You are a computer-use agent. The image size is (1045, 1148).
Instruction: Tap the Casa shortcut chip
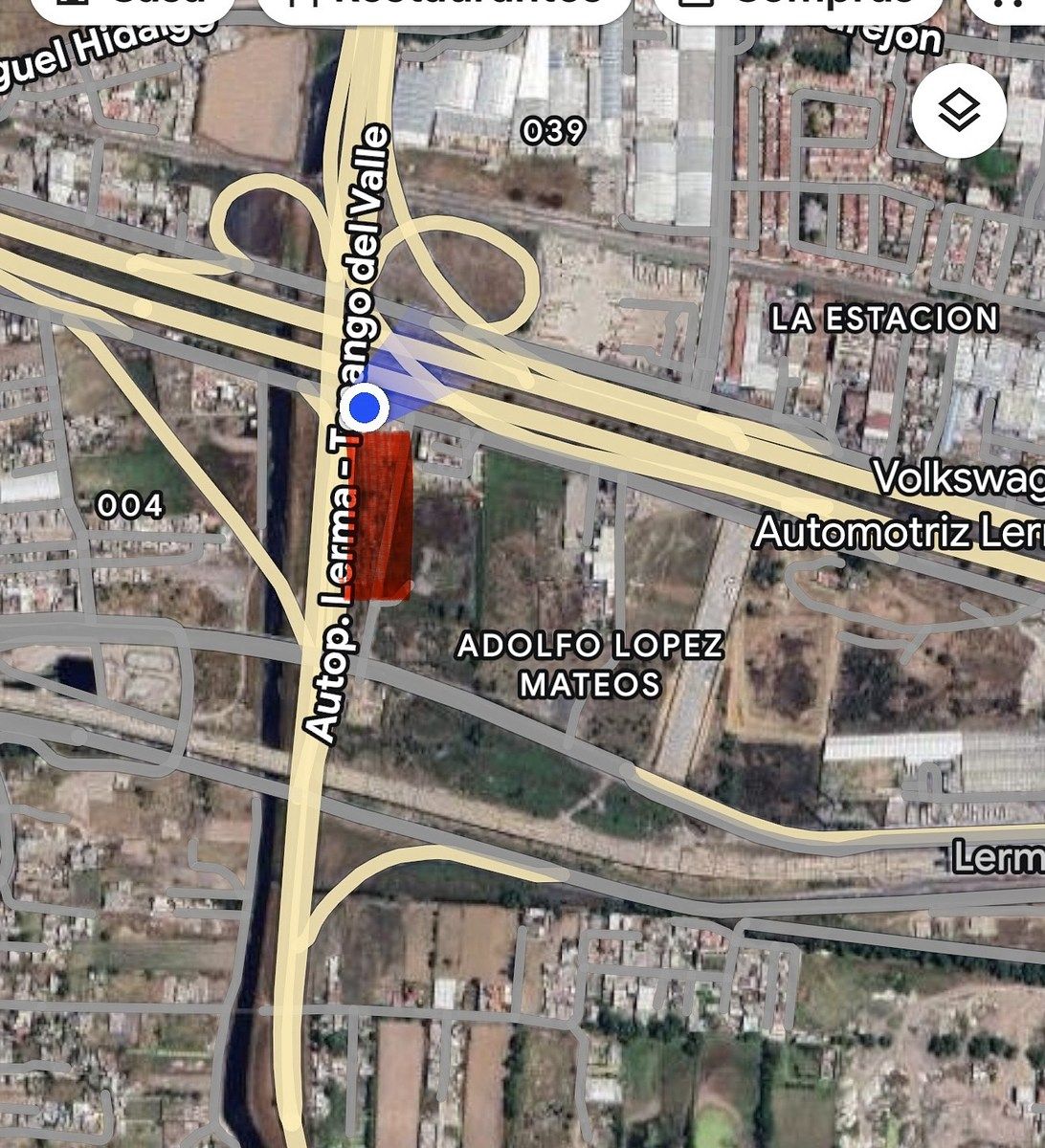click(131, 8)
